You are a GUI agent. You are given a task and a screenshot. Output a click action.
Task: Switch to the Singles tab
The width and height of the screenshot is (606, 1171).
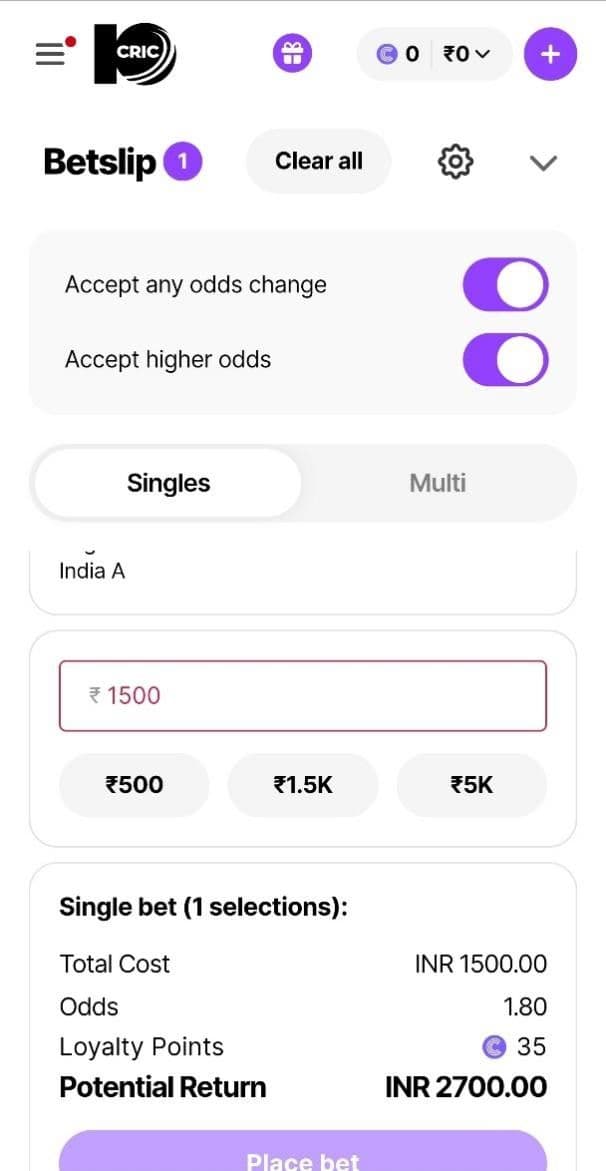click(168, 483)
